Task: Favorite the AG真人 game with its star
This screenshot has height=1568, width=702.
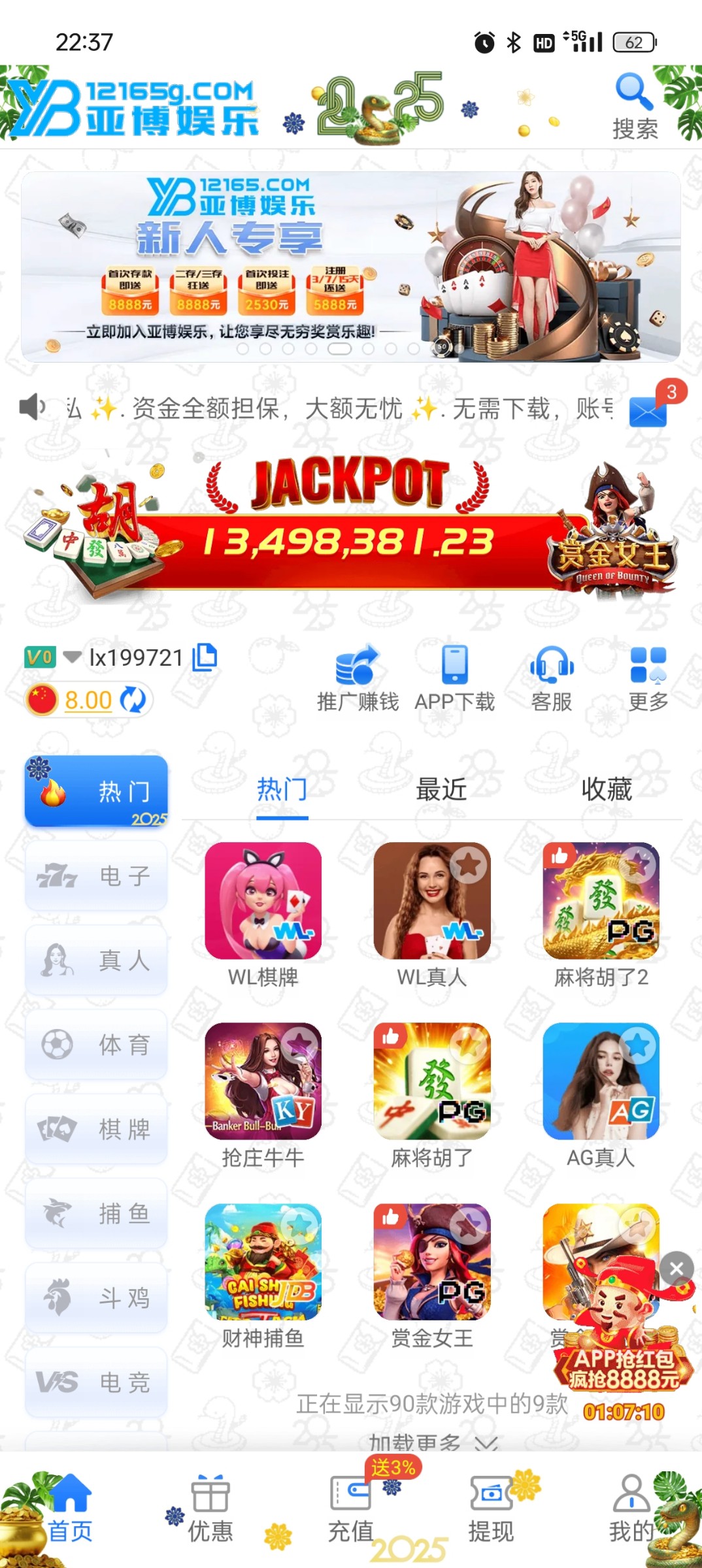Action: click(638, 1045)
